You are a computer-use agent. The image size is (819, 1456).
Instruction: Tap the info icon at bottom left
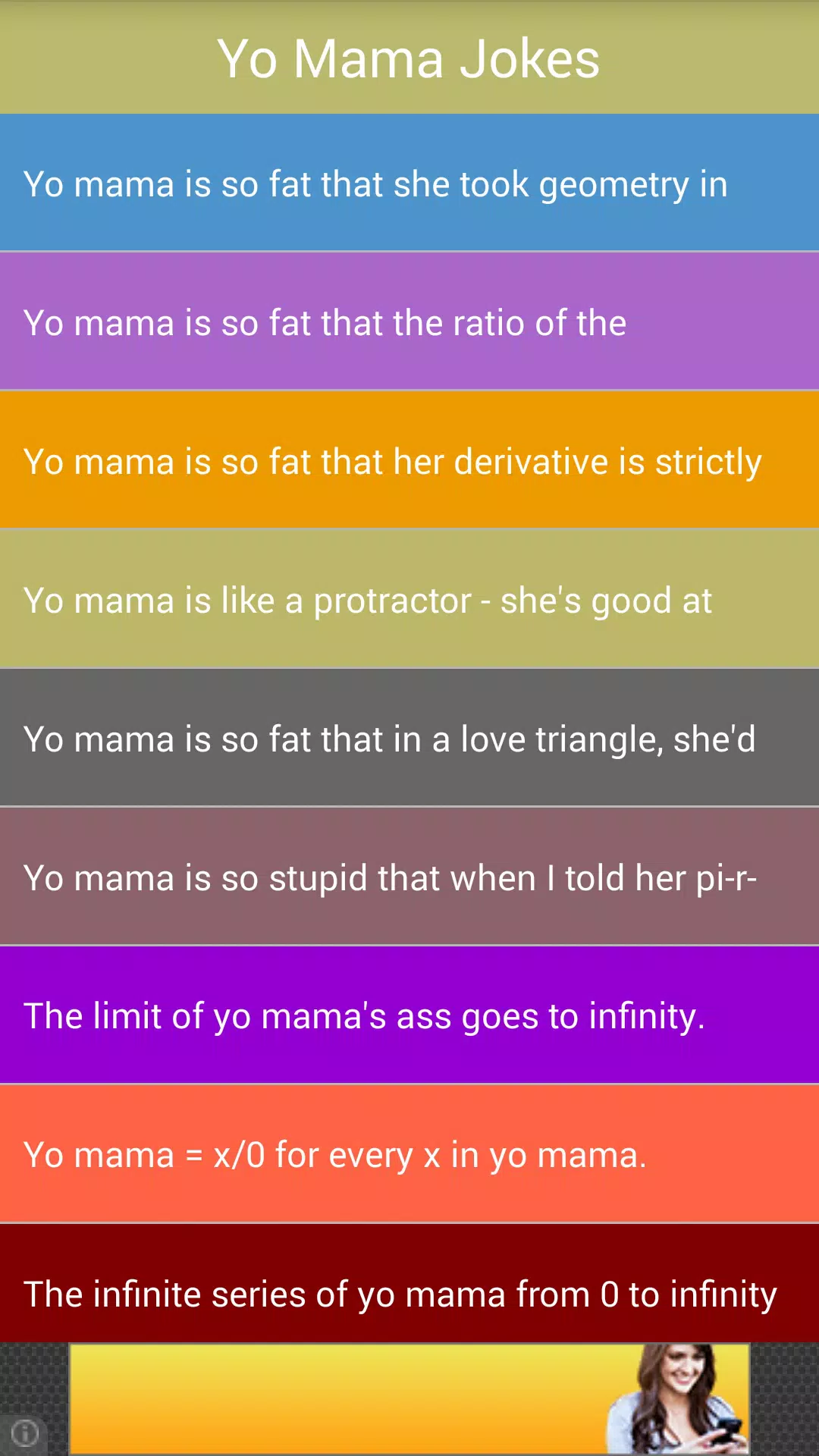click(x=25, y=1432)
